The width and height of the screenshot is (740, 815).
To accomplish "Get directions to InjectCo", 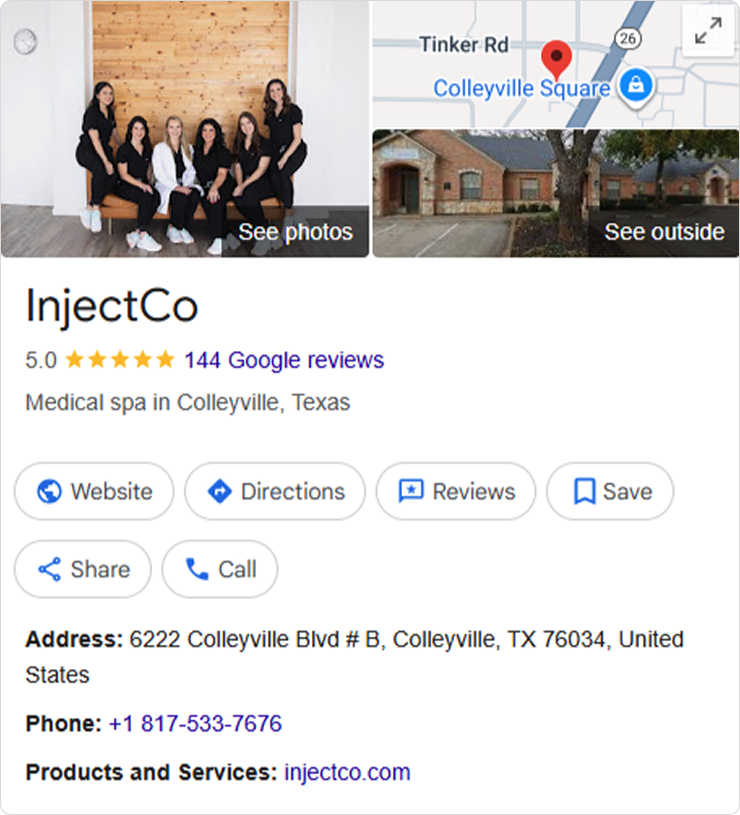I will 275,491.
